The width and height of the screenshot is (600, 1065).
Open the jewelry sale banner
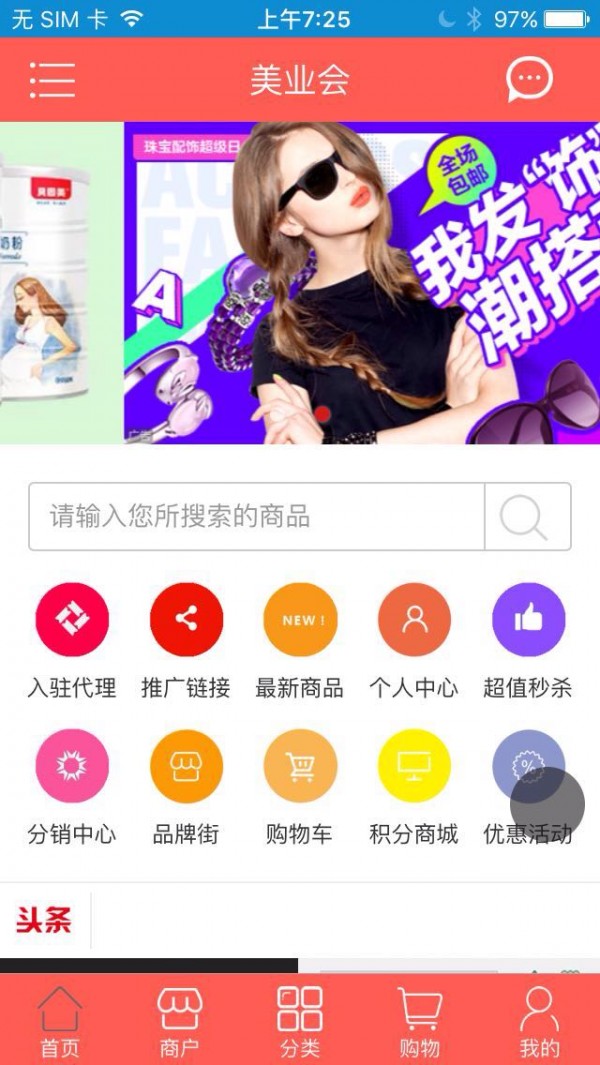(361, 283)
